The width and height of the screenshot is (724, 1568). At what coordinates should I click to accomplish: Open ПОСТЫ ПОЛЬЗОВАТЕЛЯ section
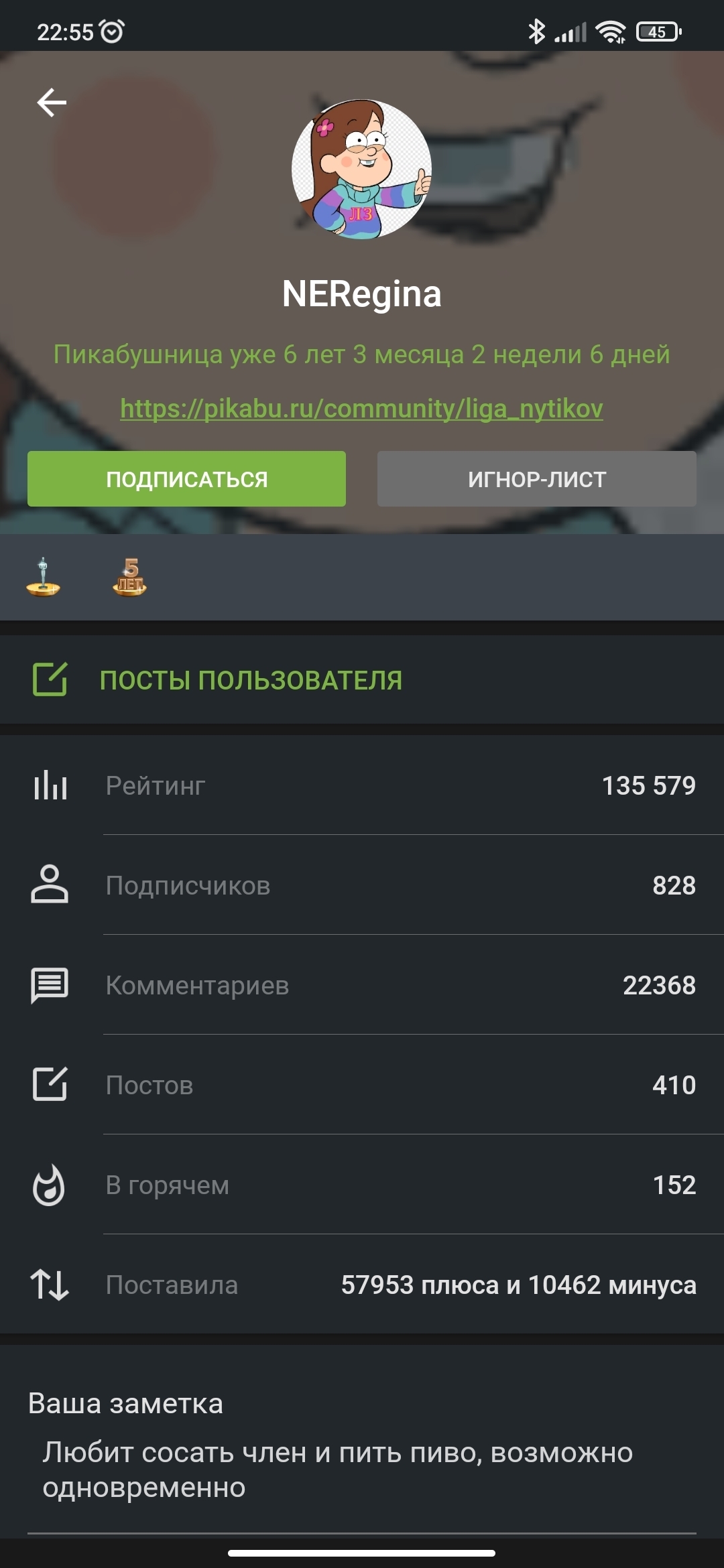[x=361, y=680]
